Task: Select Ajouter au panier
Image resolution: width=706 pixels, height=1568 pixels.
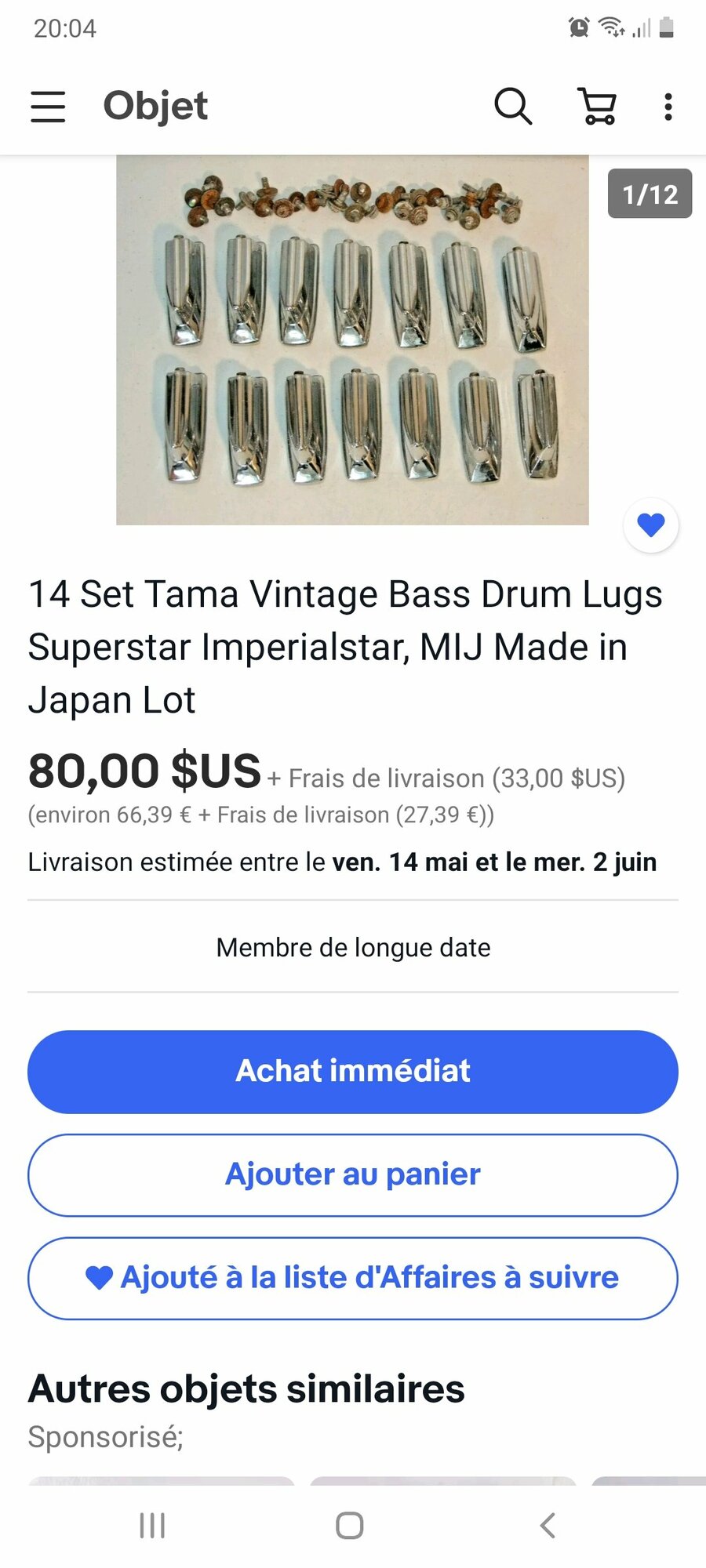Action: coord(353,1175)
